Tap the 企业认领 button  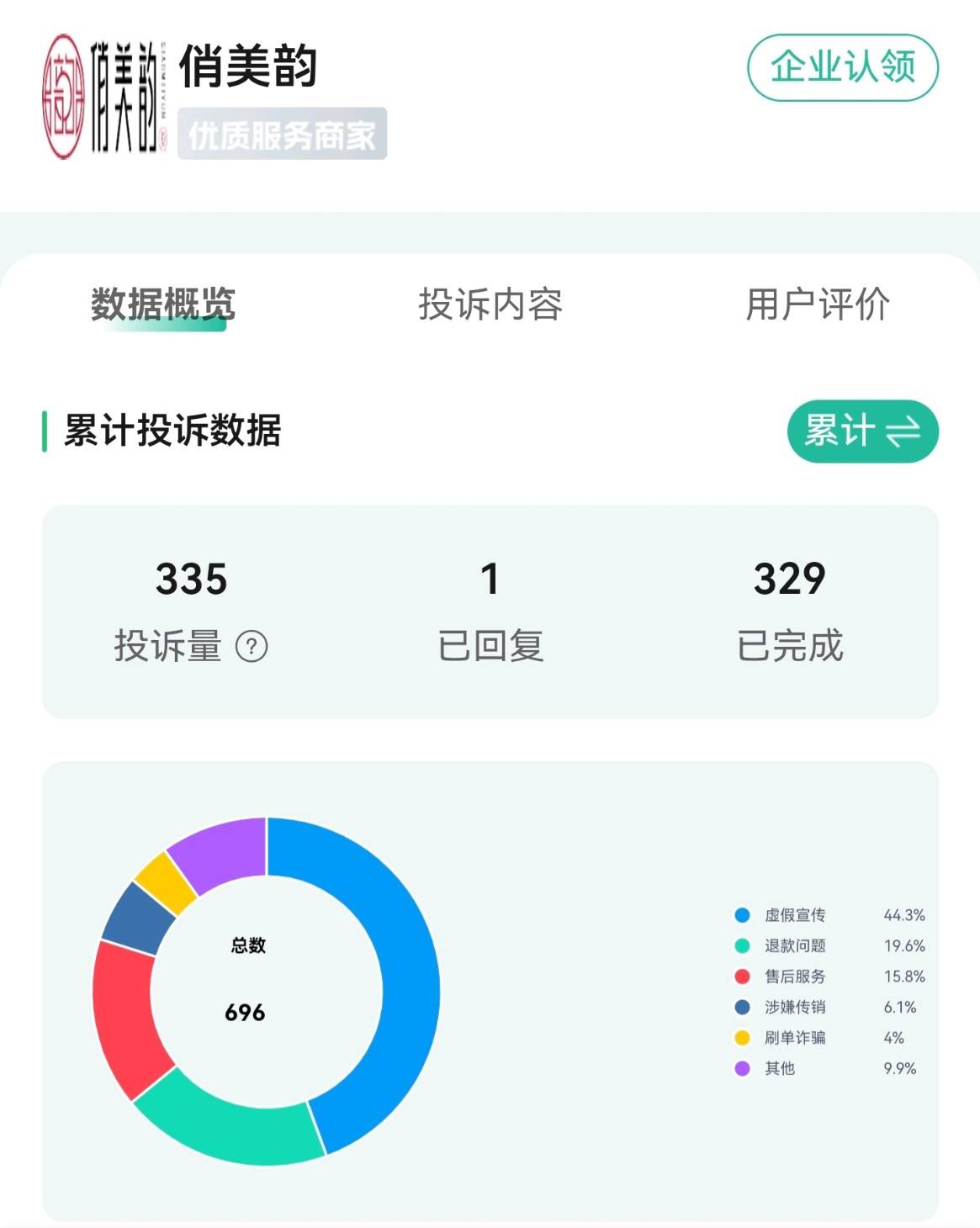(842, 67)
